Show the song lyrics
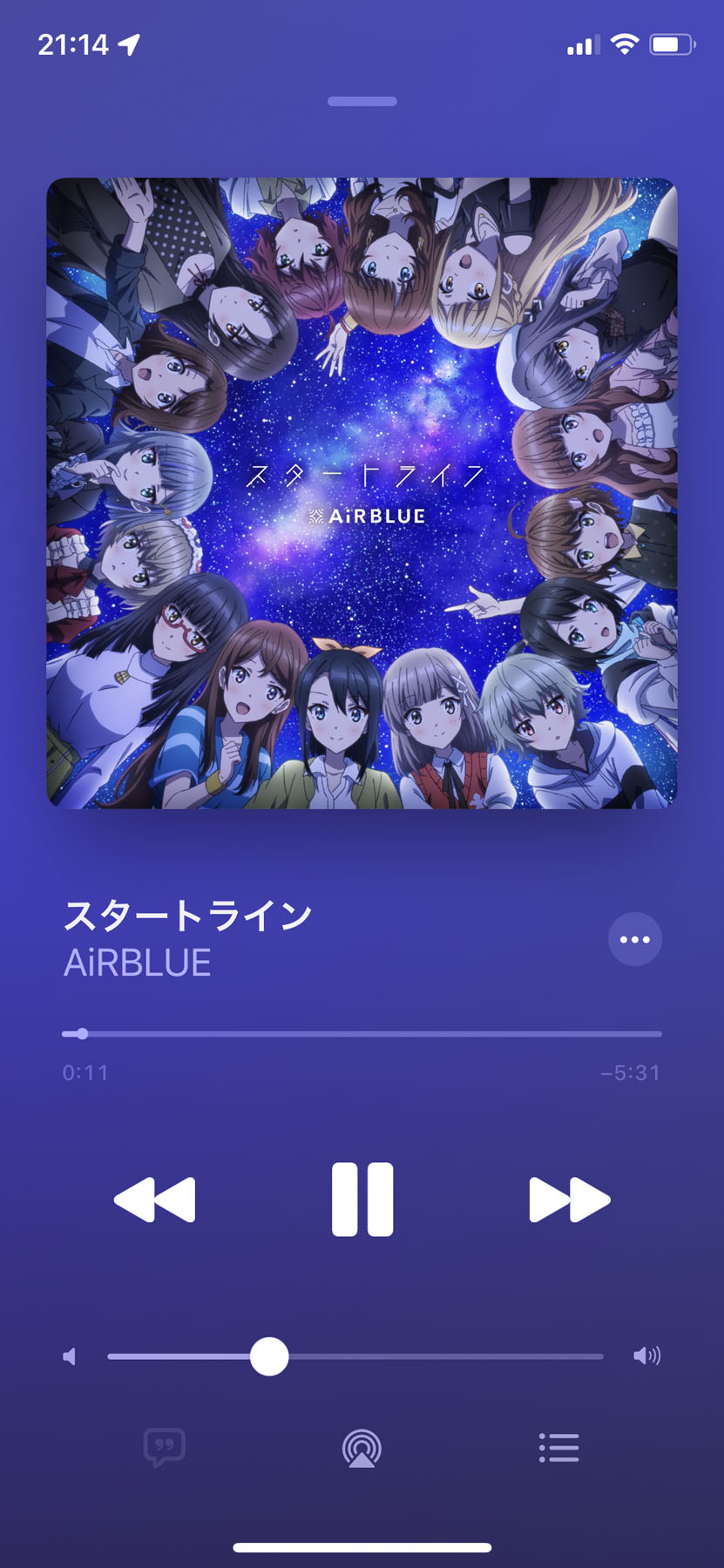Image resolution: width=724 pixels, height=1568 pixels. point(164,1448)
